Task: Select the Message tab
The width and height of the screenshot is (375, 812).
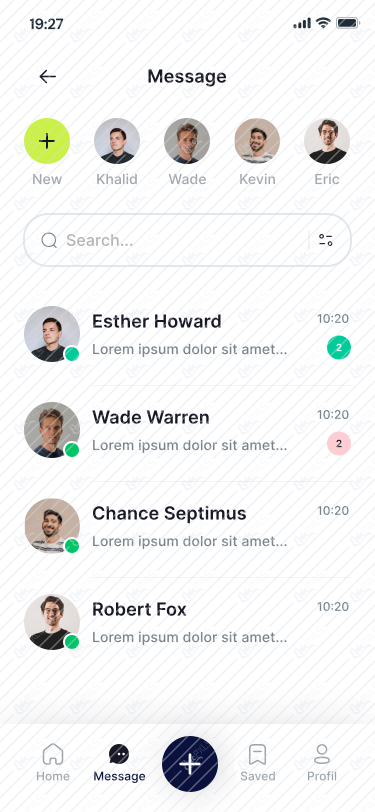Action: pyautogui.click(x=119, y=763)
